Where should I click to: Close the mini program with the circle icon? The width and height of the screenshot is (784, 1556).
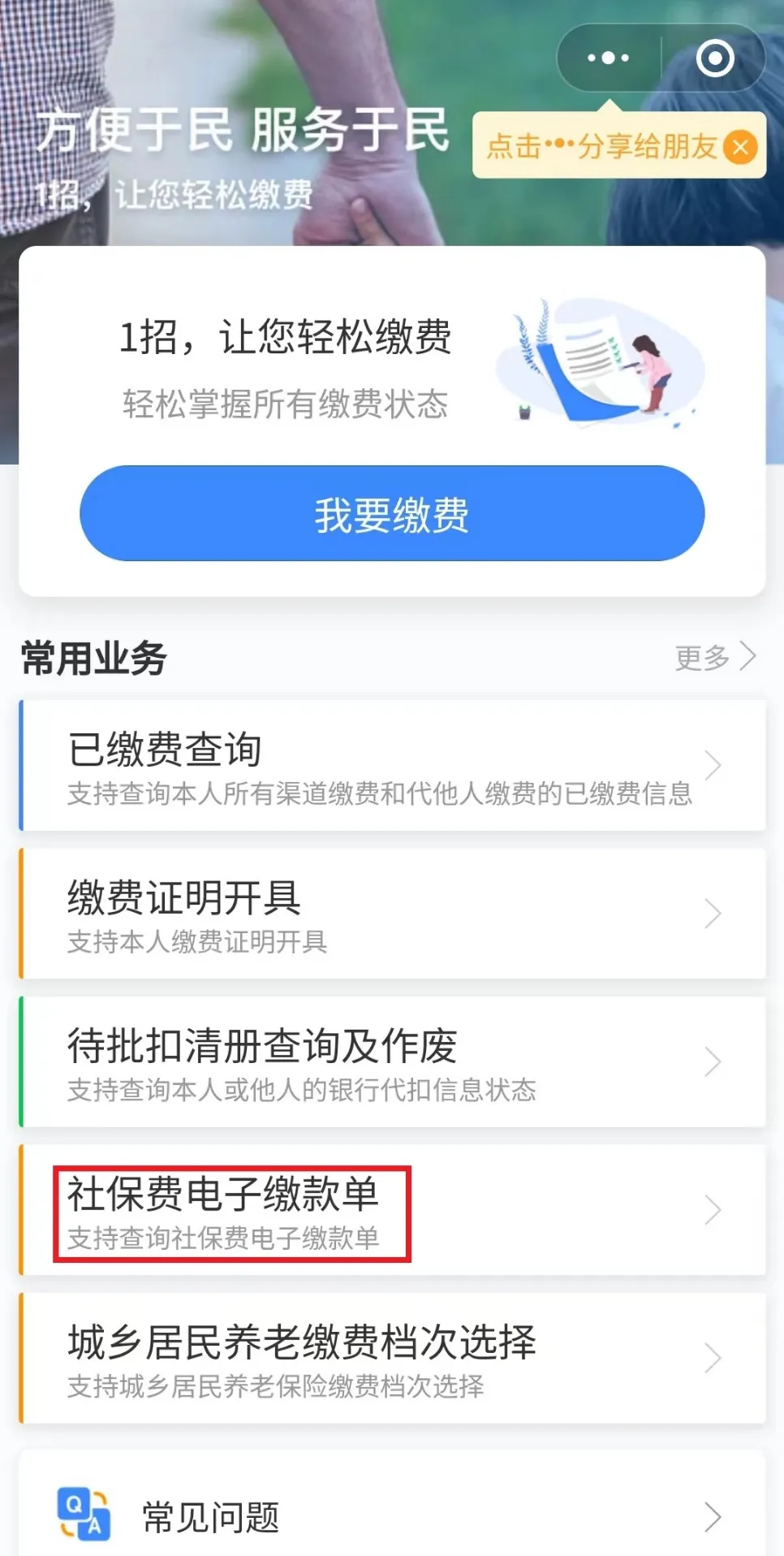click(715, 58)
